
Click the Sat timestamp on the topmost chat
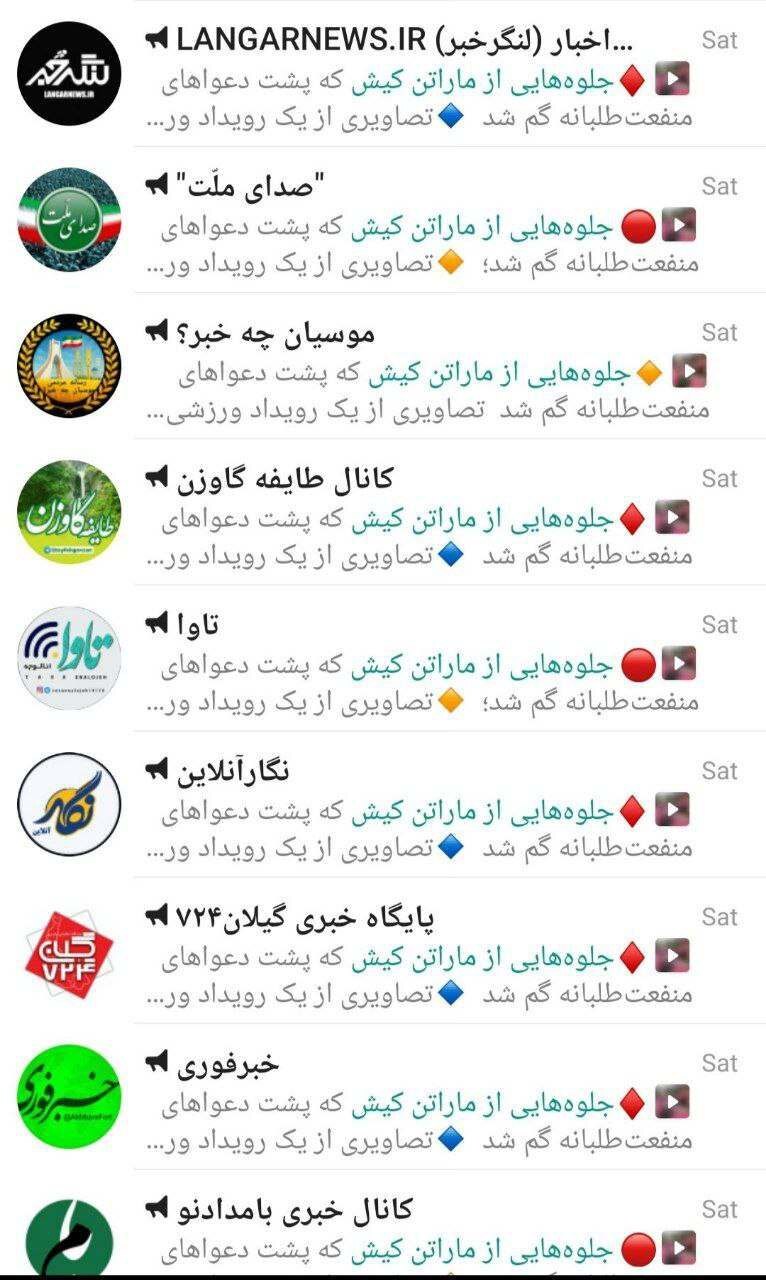click(x=721, y=40)
